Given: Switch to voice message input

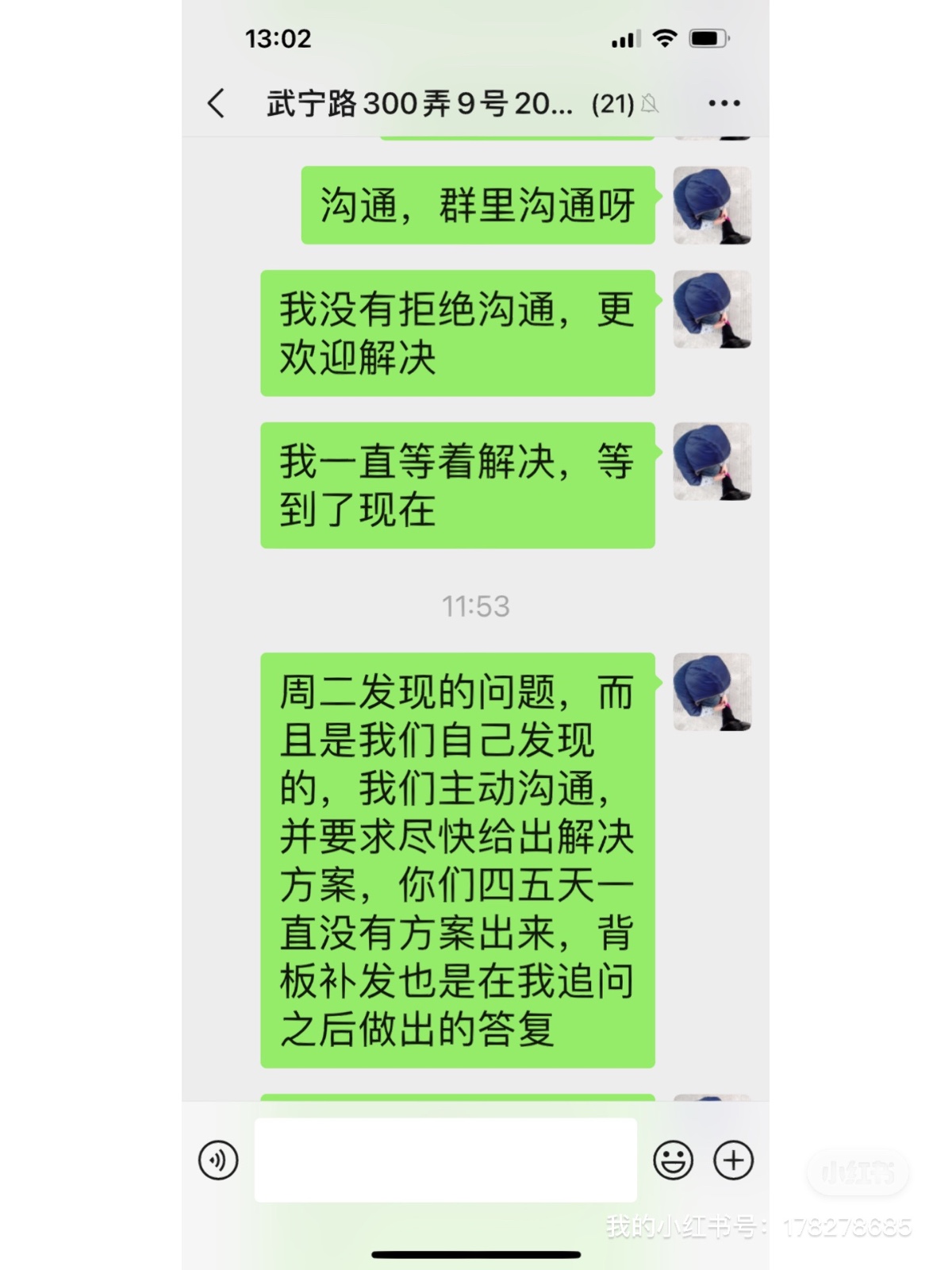Looking at the screenshot, I should click(x=218, y=1160).
